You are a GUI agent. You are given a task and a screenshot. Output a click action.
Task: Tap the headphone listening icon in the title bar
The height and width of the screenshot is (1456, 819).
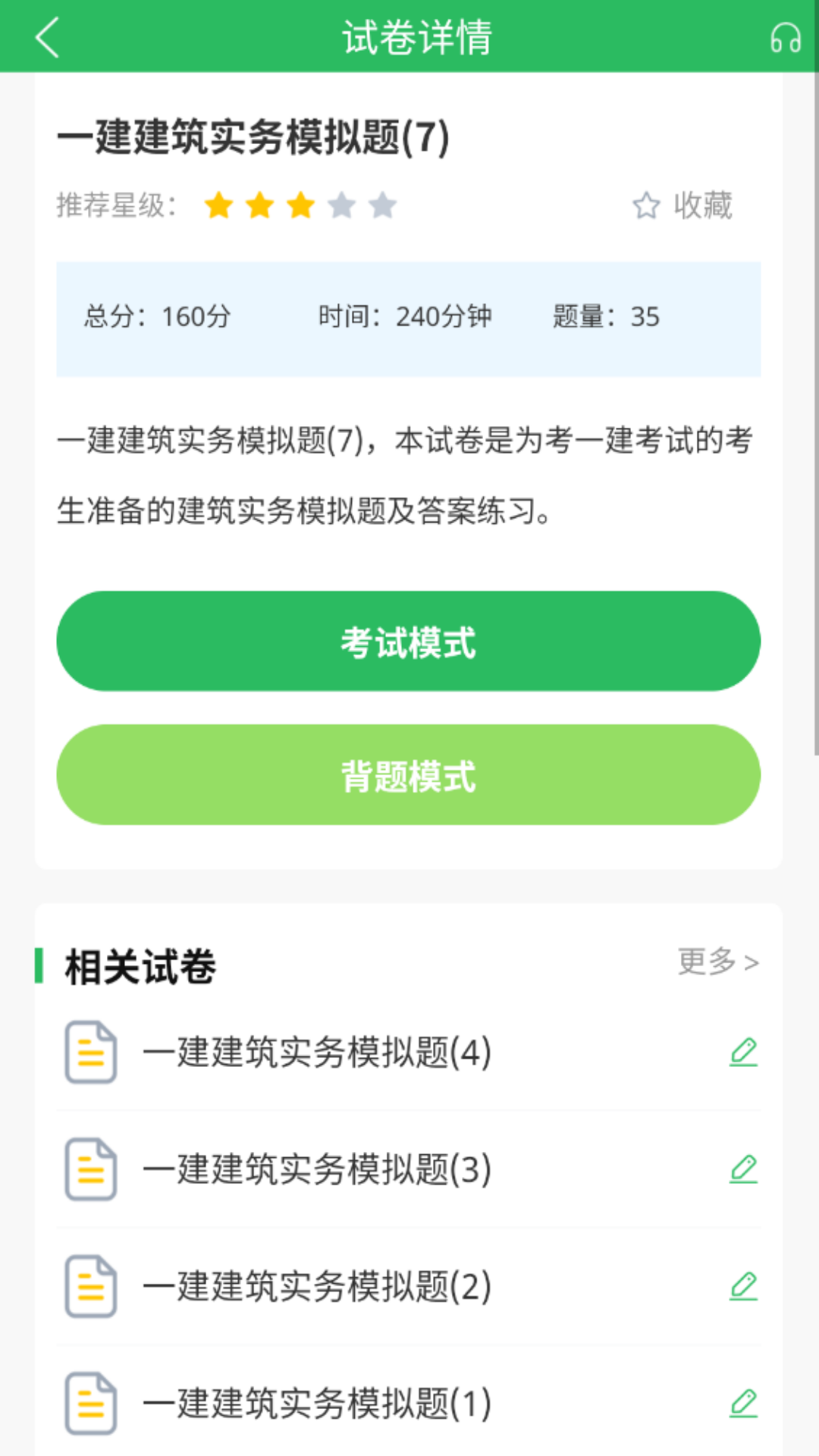pyautogui.click(x=785, y=36)
